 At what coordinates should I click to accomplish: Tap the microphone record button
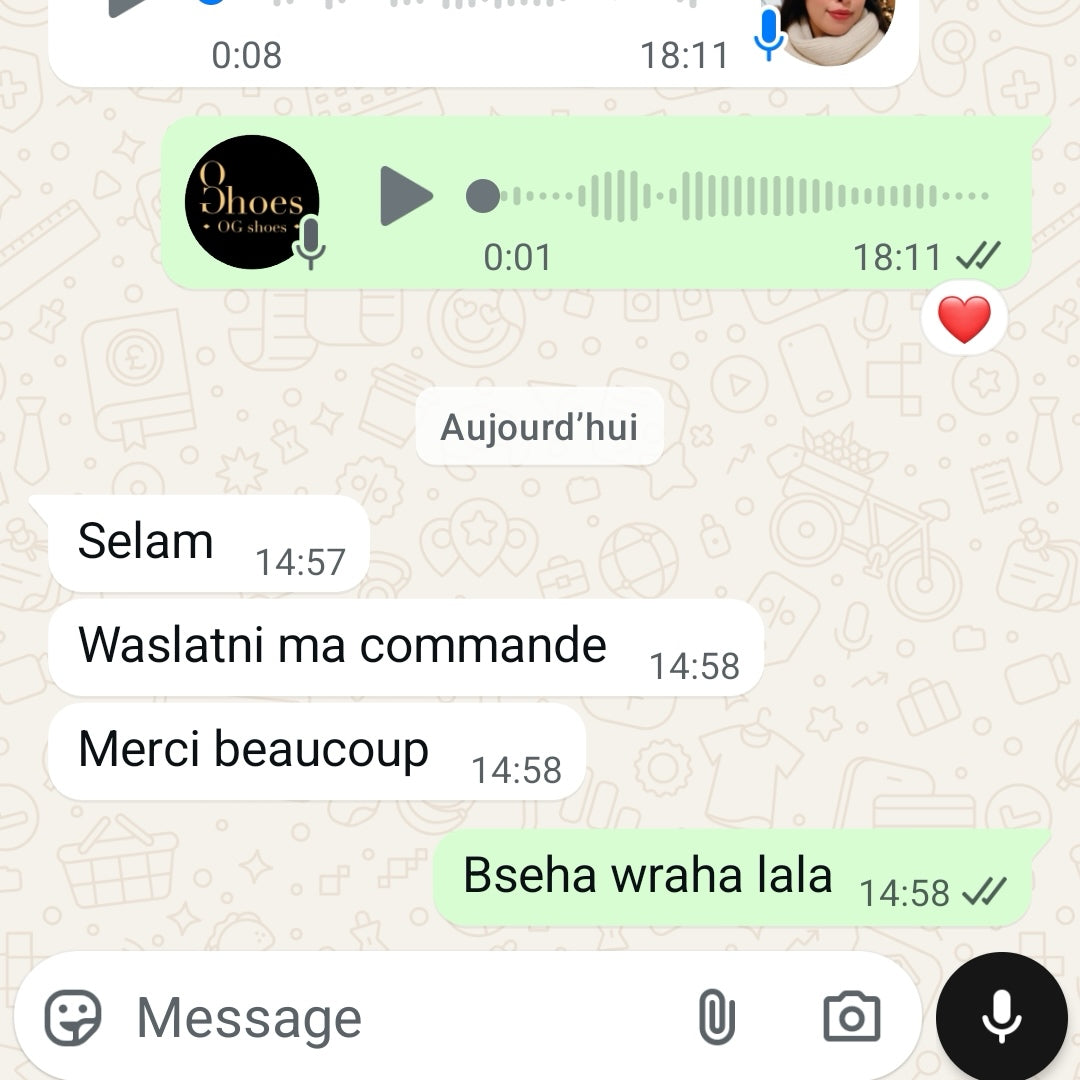click(x=1001, y=1018)
